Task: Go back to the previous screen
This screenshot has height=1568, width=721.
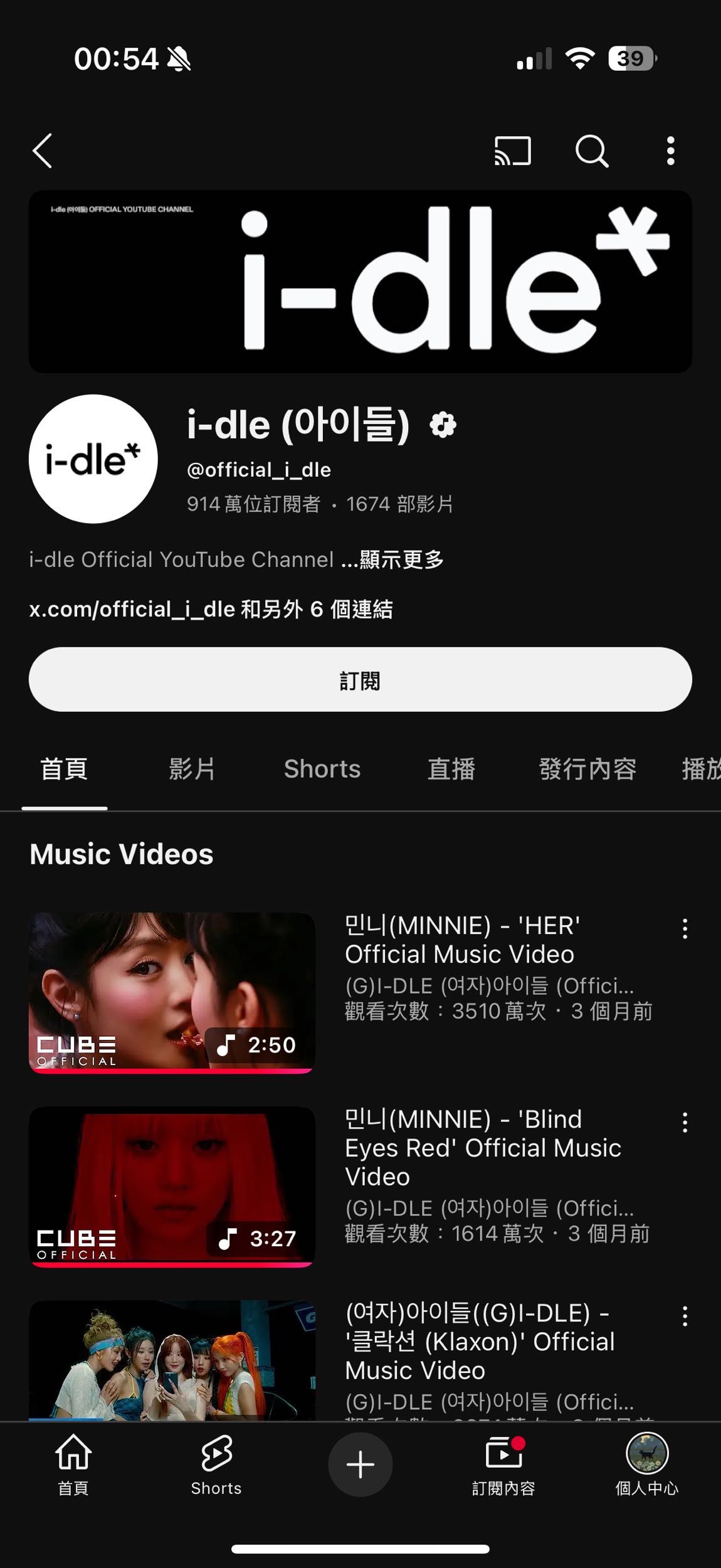Action: [x=43, y=151]
